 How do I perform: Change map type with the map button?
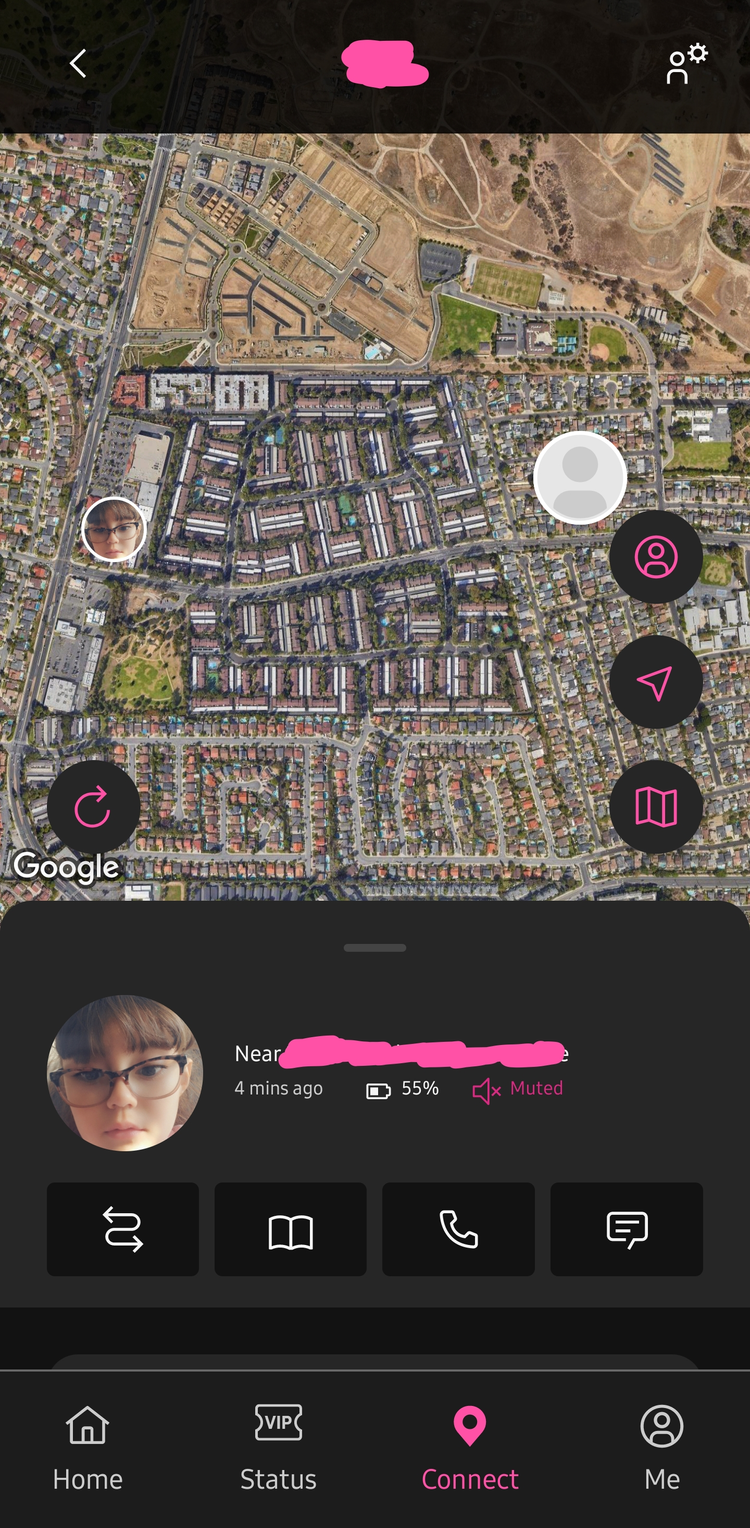click(656, 806)
